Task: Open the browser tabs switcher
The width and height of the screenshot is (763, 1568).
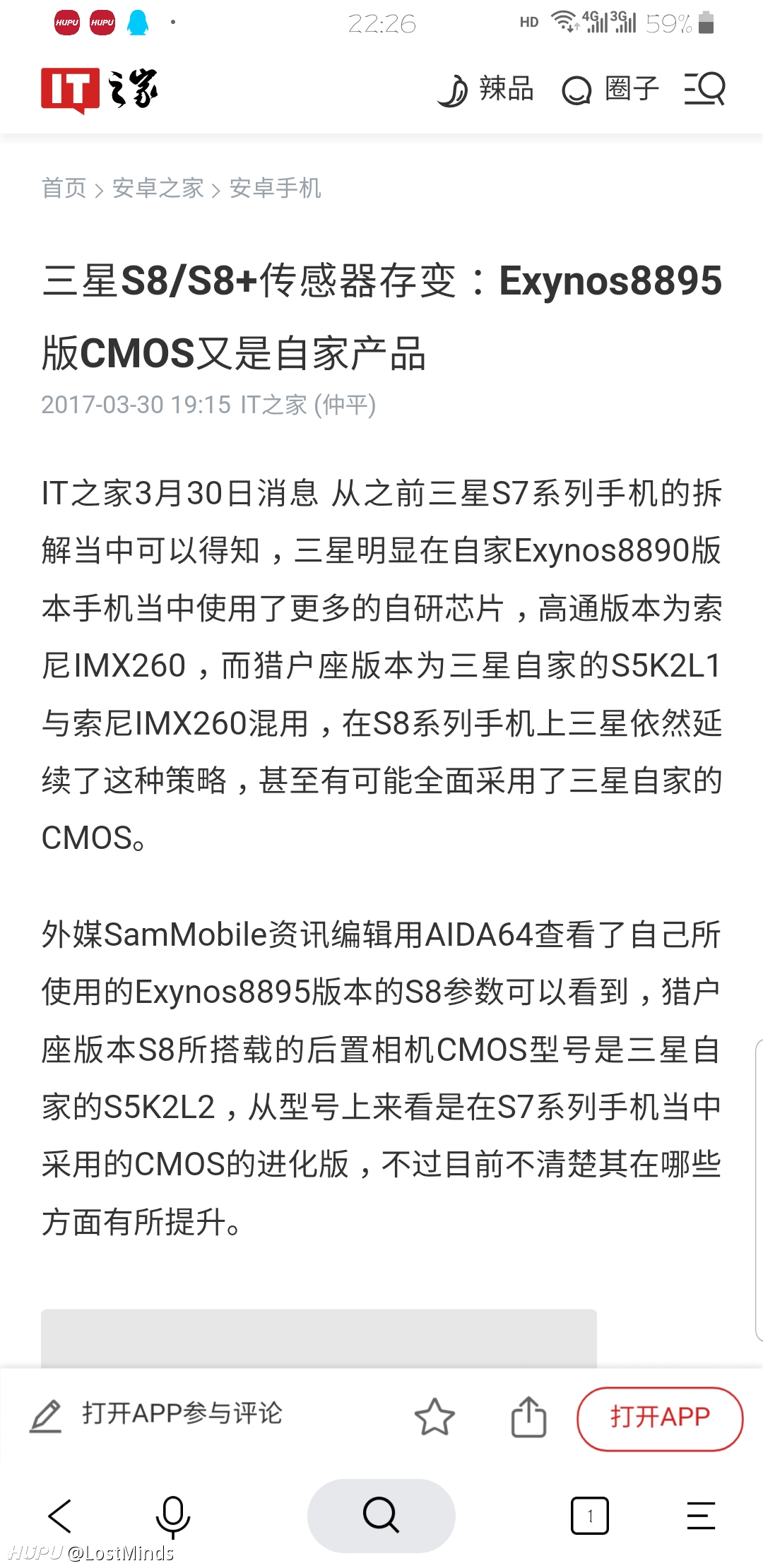Action: (x=590, y=1516)
